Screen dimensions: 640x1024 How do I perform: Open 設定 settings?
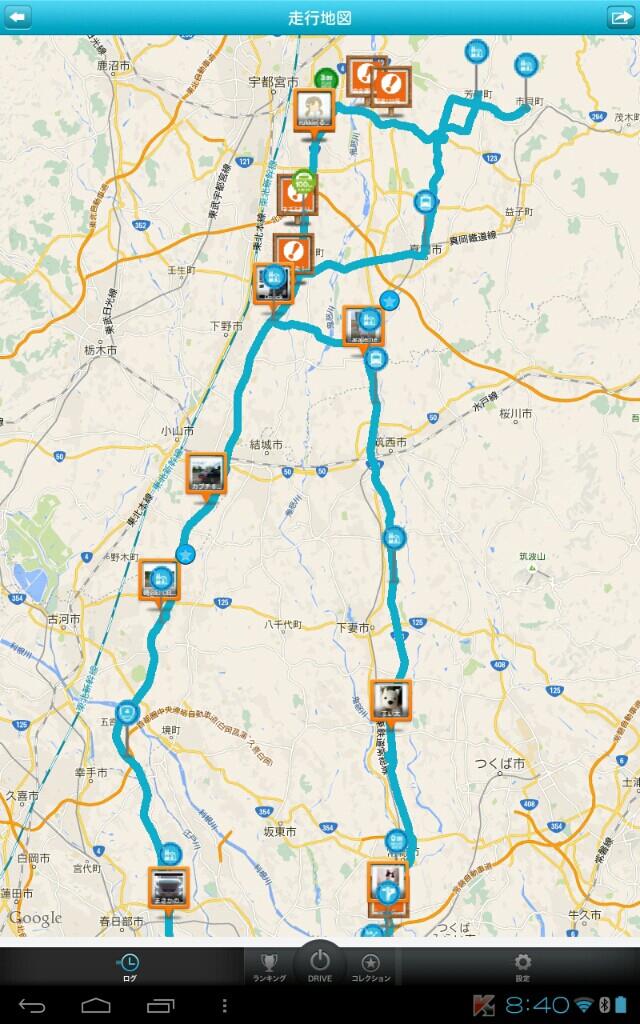point(522,967)
